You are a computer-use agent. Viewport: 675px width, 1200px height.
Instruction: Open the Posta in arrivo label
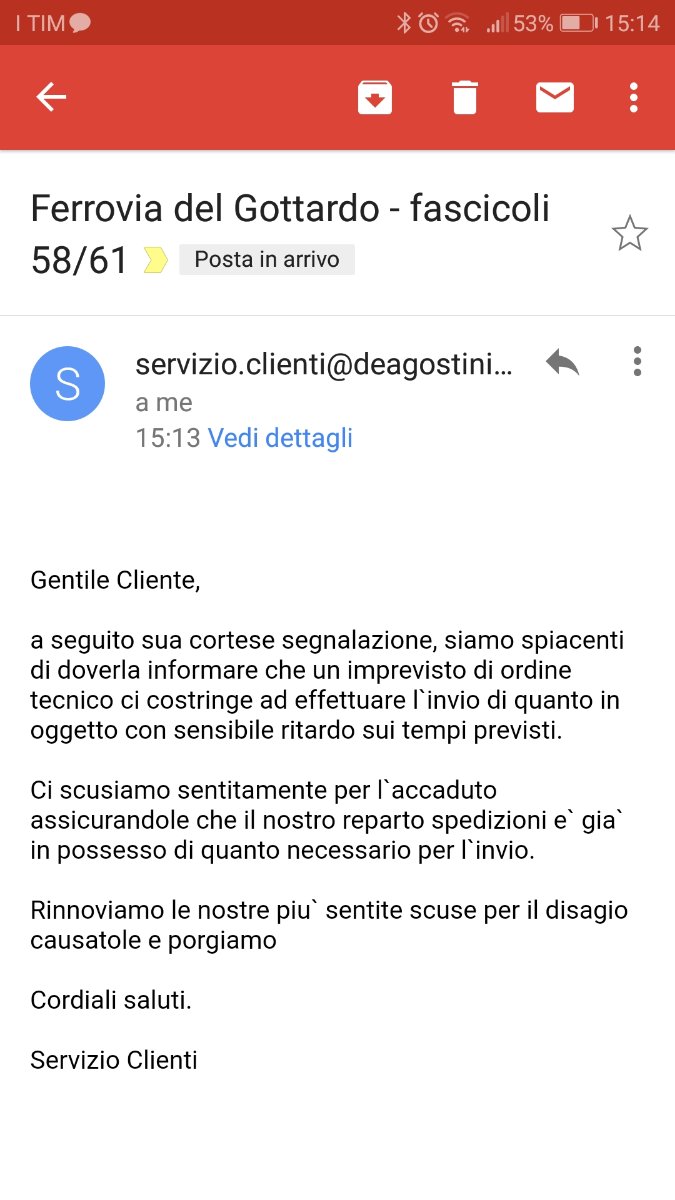(x=266, y=260)
